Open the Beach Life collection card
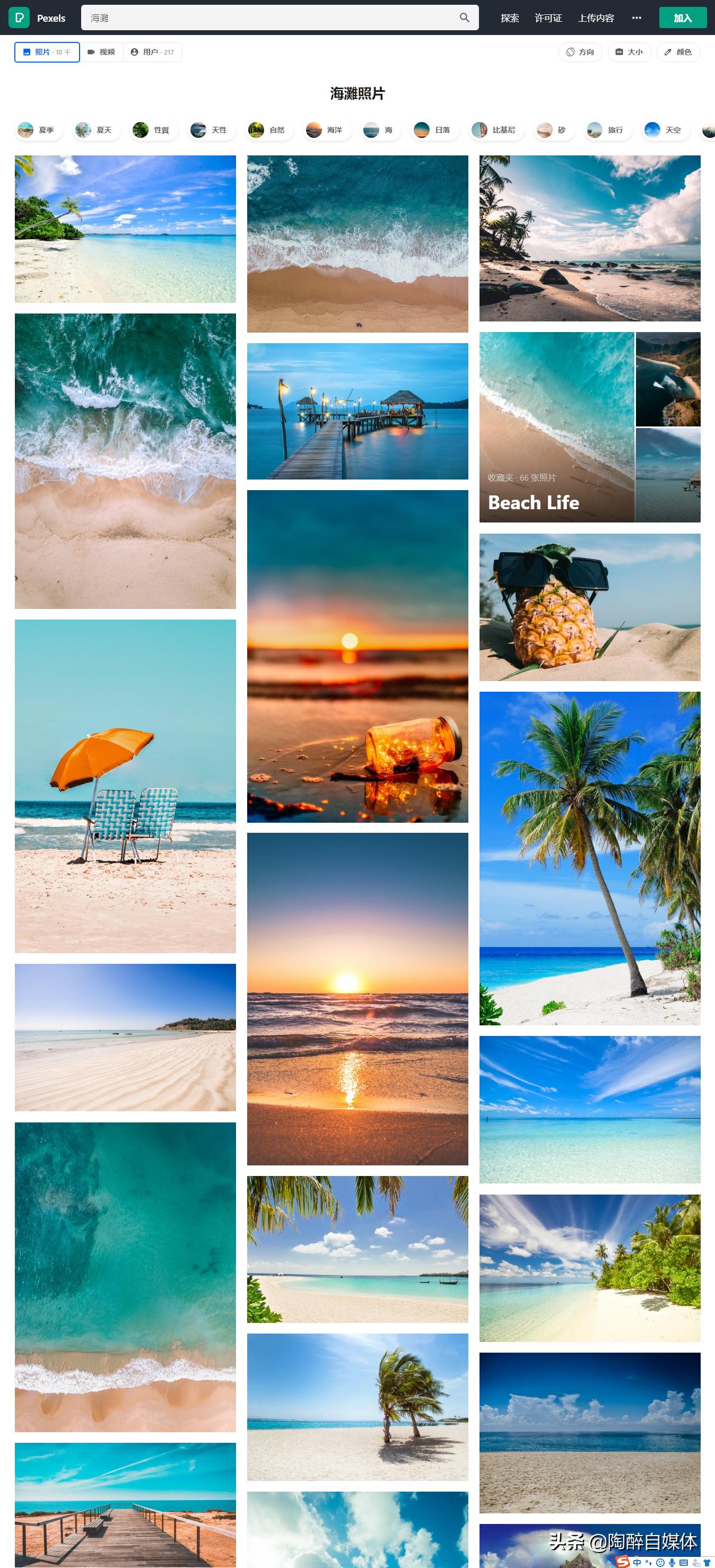Viewport: 715px width, 1568px height. pyautogui.click(x=590, y=426)
